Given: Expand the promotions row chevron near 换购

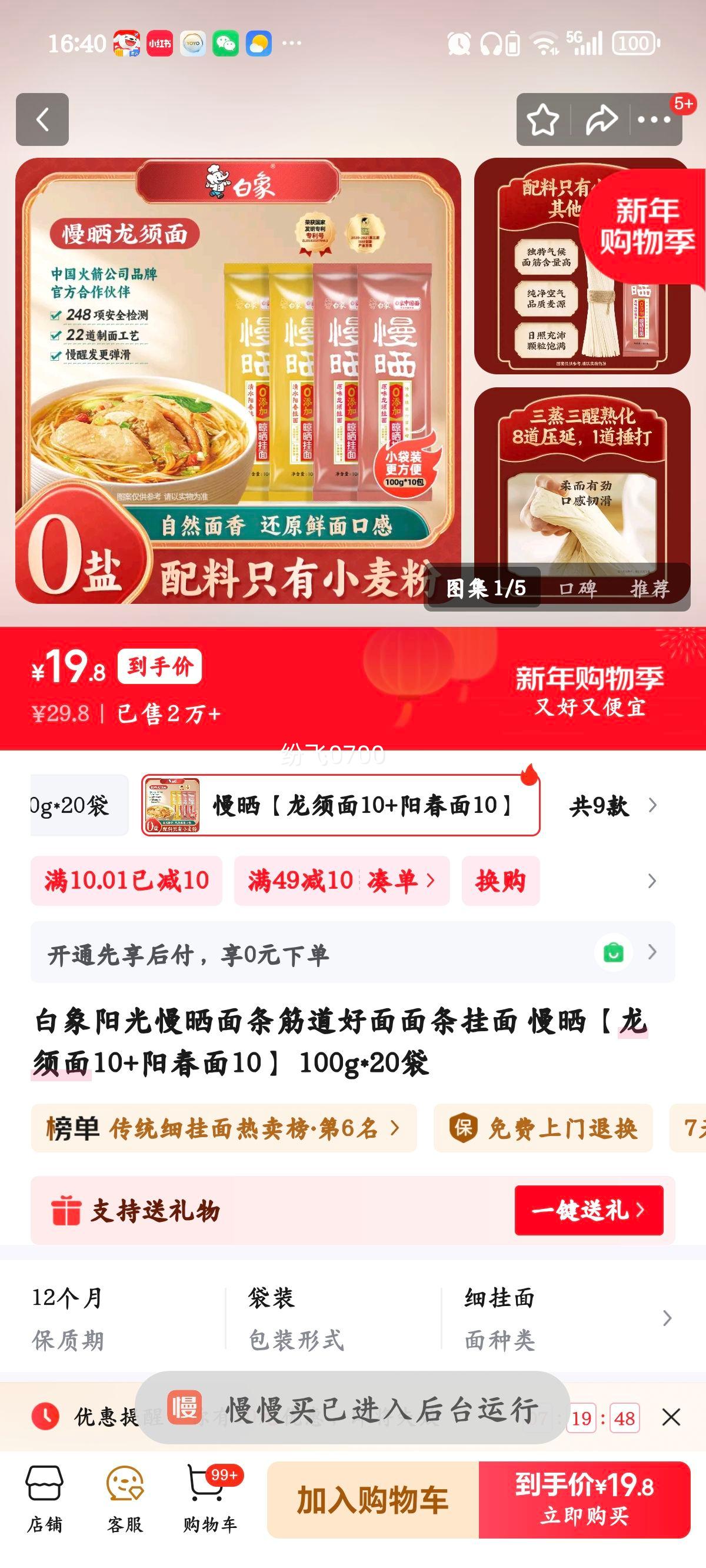Looking at the screenshot, I should pos(651,880).
